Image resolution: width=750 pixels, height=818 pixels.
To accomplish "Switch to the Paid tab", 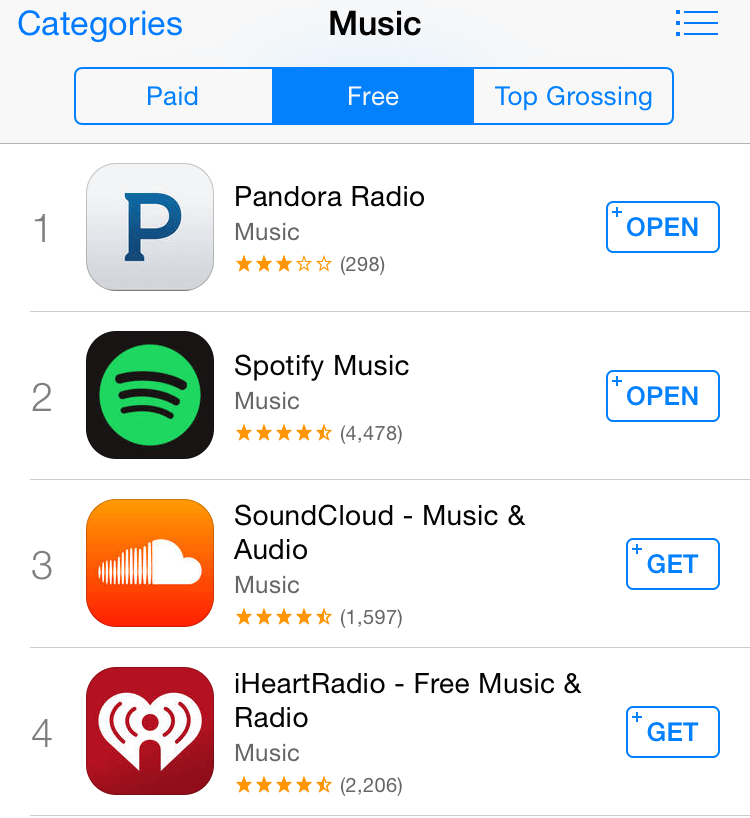I will (173, 96).
